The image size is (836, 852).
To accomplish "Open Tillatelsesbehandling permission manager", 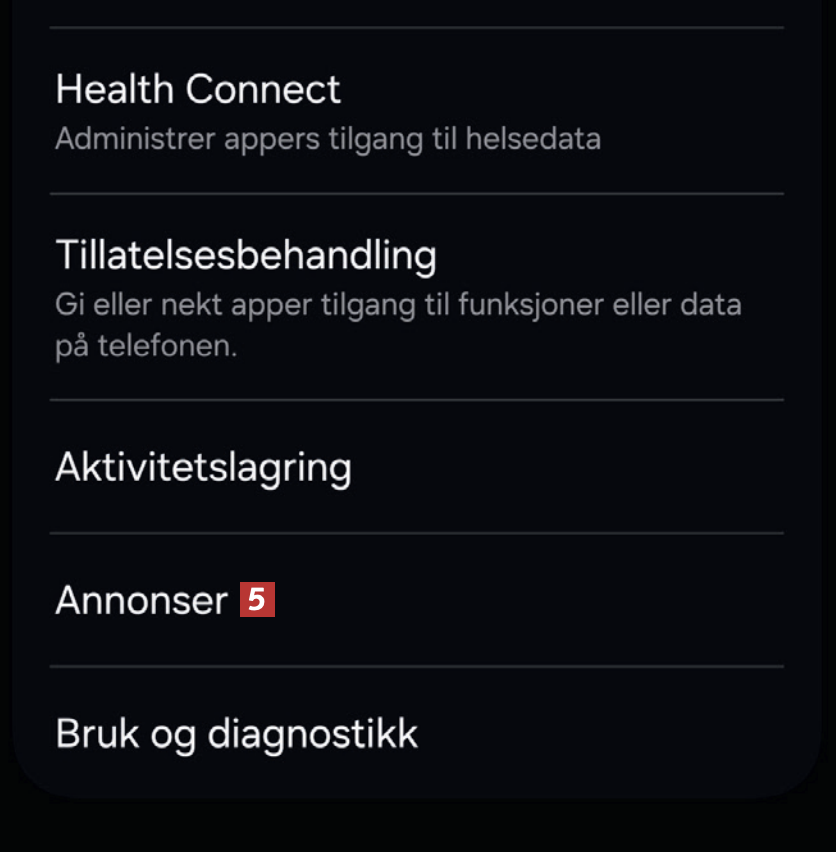I will point(246,256).
